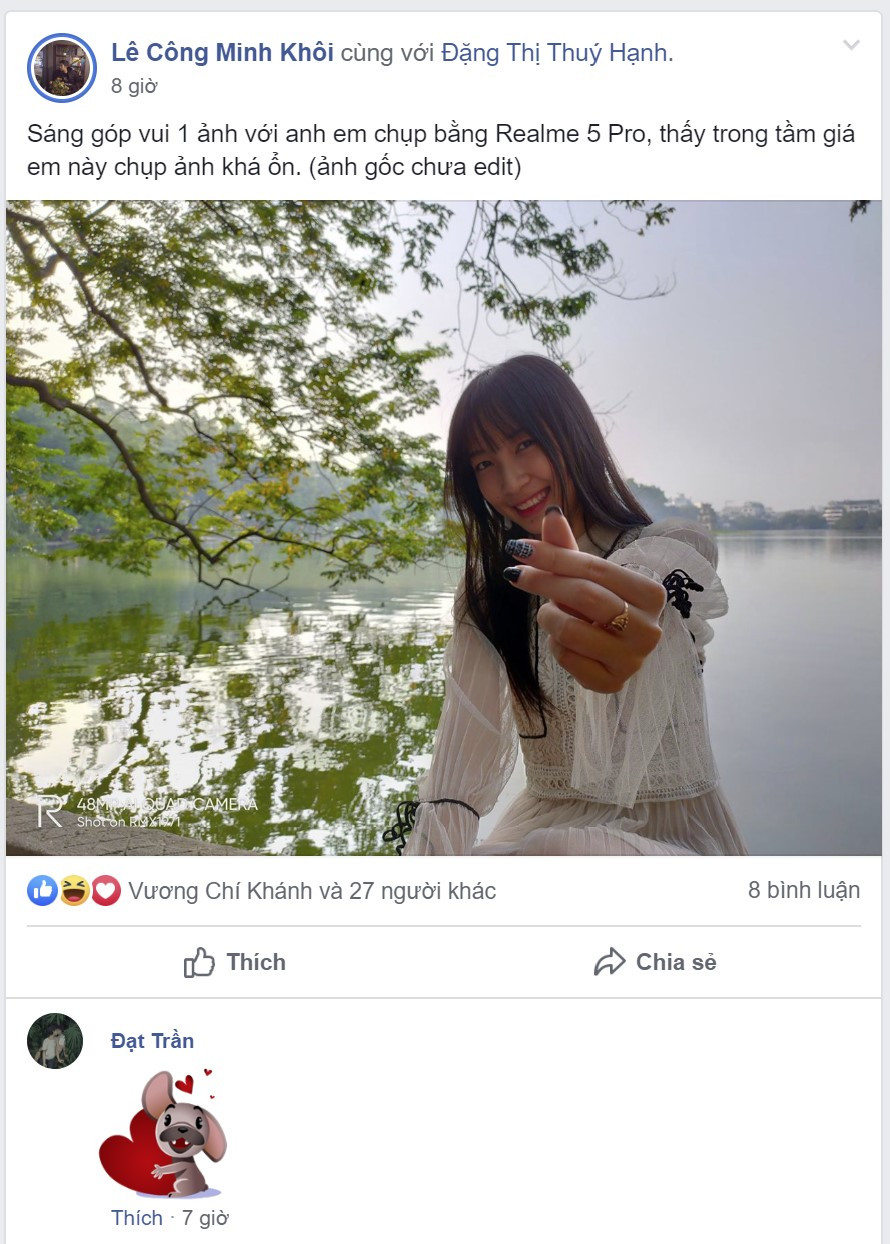This screenshot has height=1244, width=890.
Task: Open Đạt Trần's avatar
Action: (x=55, y=1041)
